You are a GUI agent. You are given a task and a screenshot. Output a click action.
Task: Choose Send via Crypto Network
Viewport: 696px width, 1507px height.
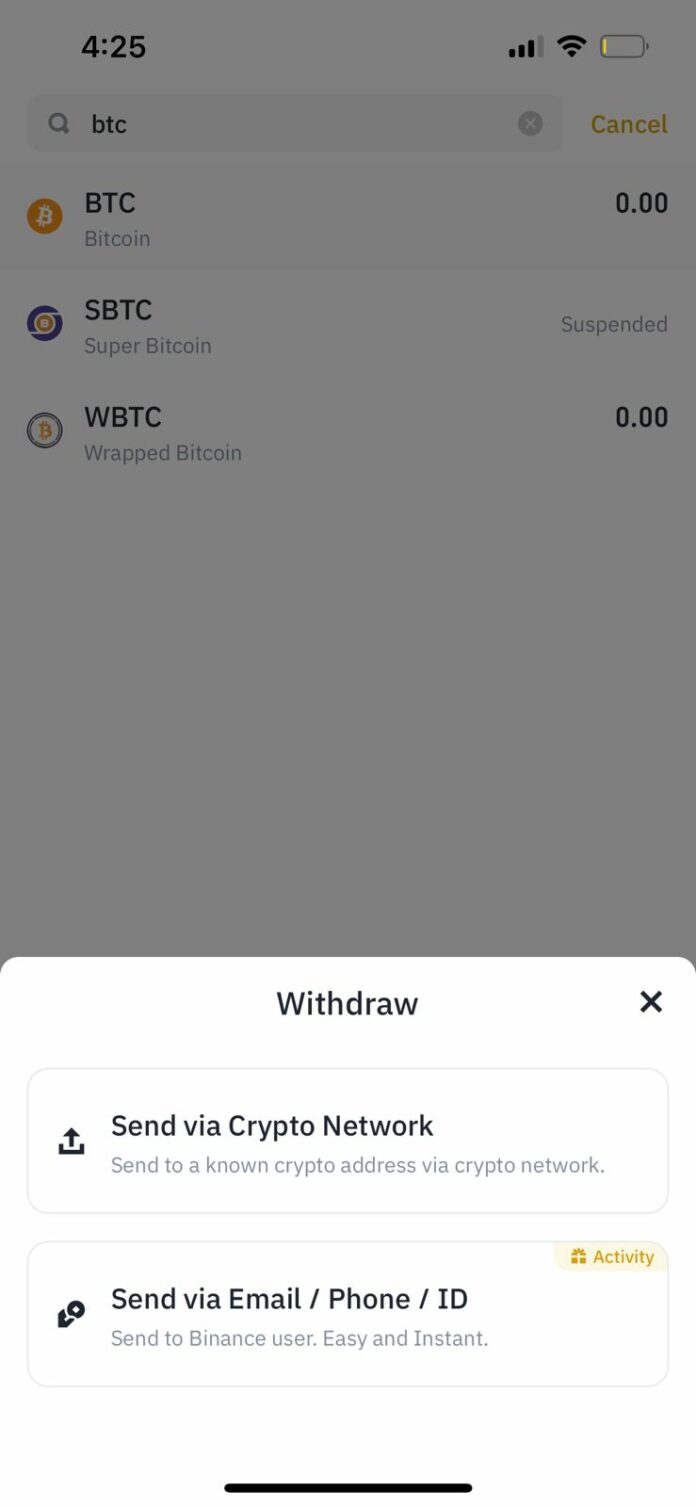pos(347,1140)
